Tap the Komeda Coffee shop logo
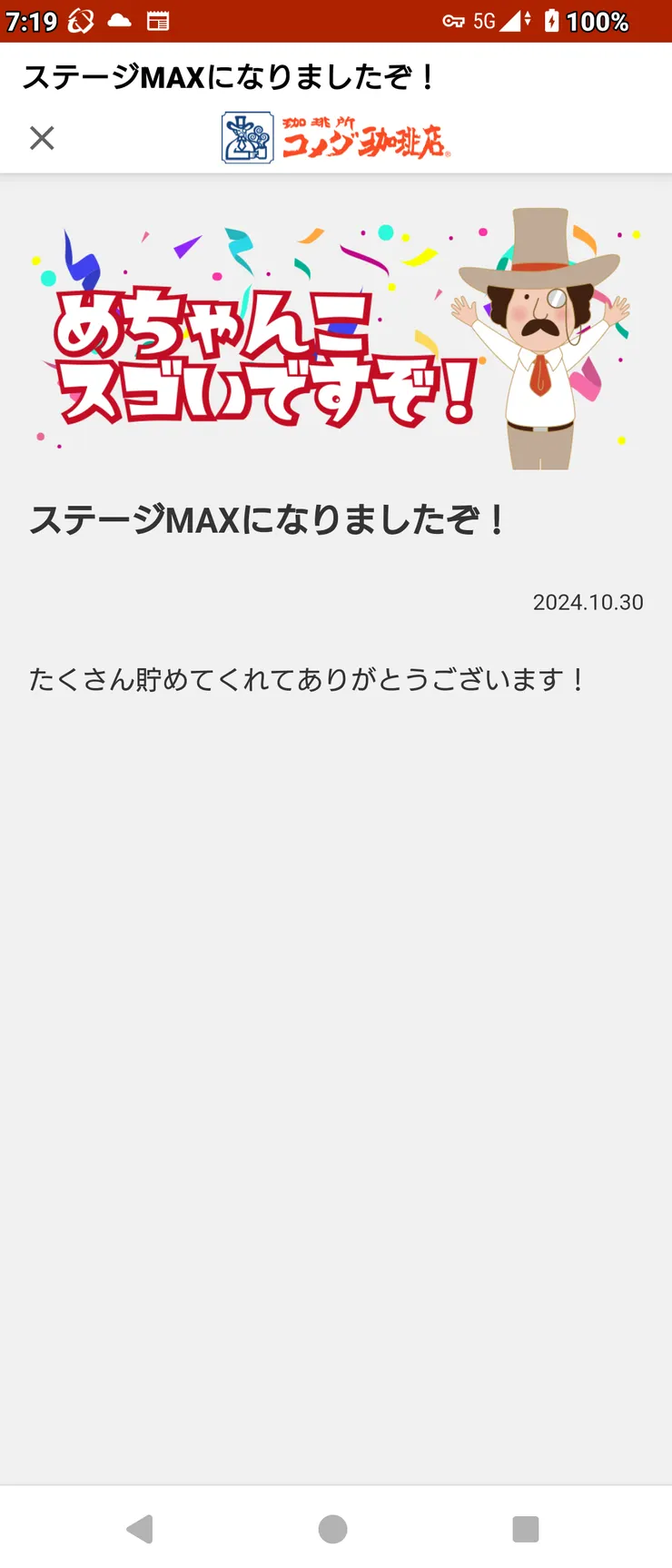This screenshot has height=1568, width=672. (x=334, y=136)
